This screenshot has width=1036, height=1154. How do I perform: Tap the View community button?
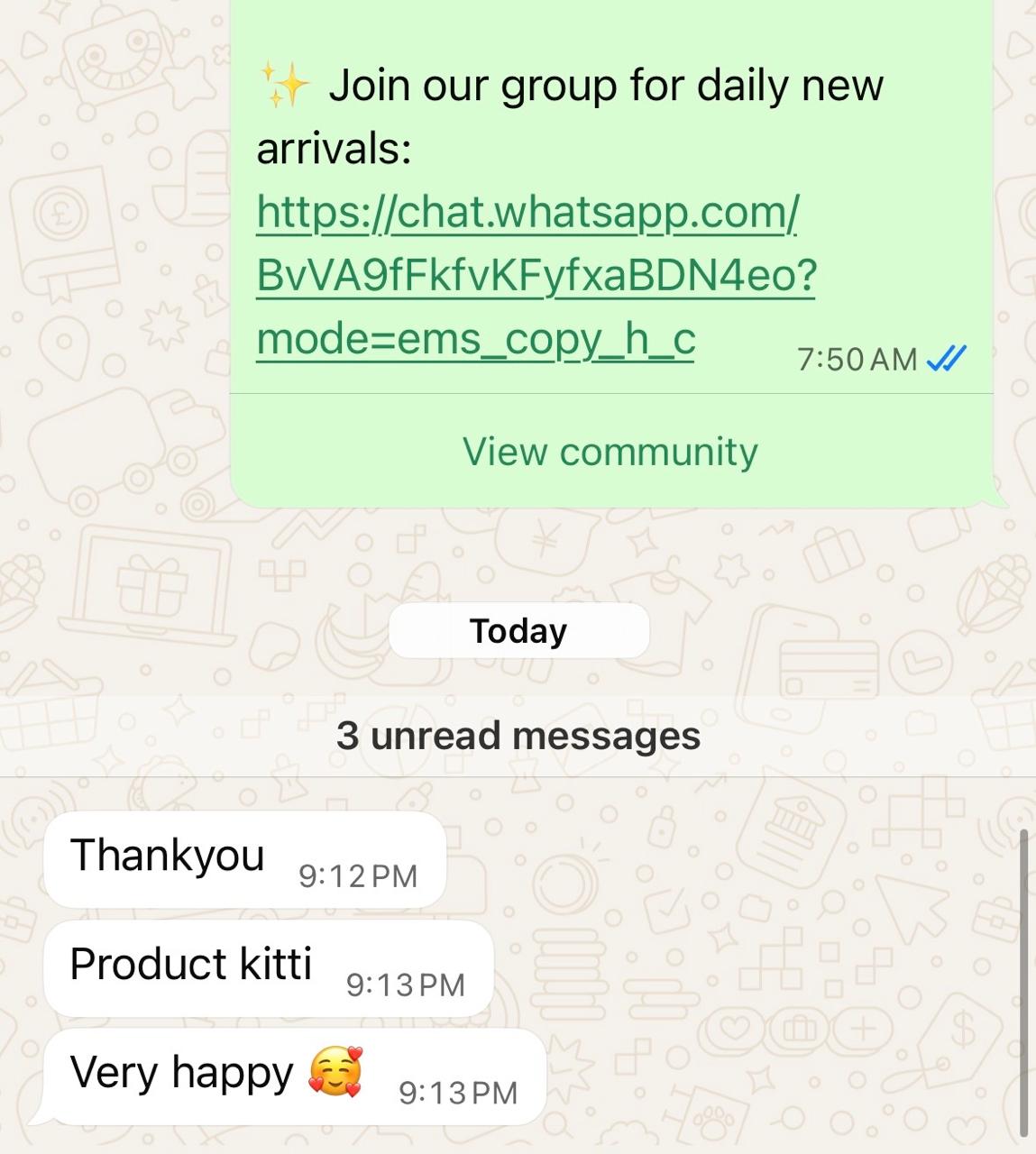point(610,452)
